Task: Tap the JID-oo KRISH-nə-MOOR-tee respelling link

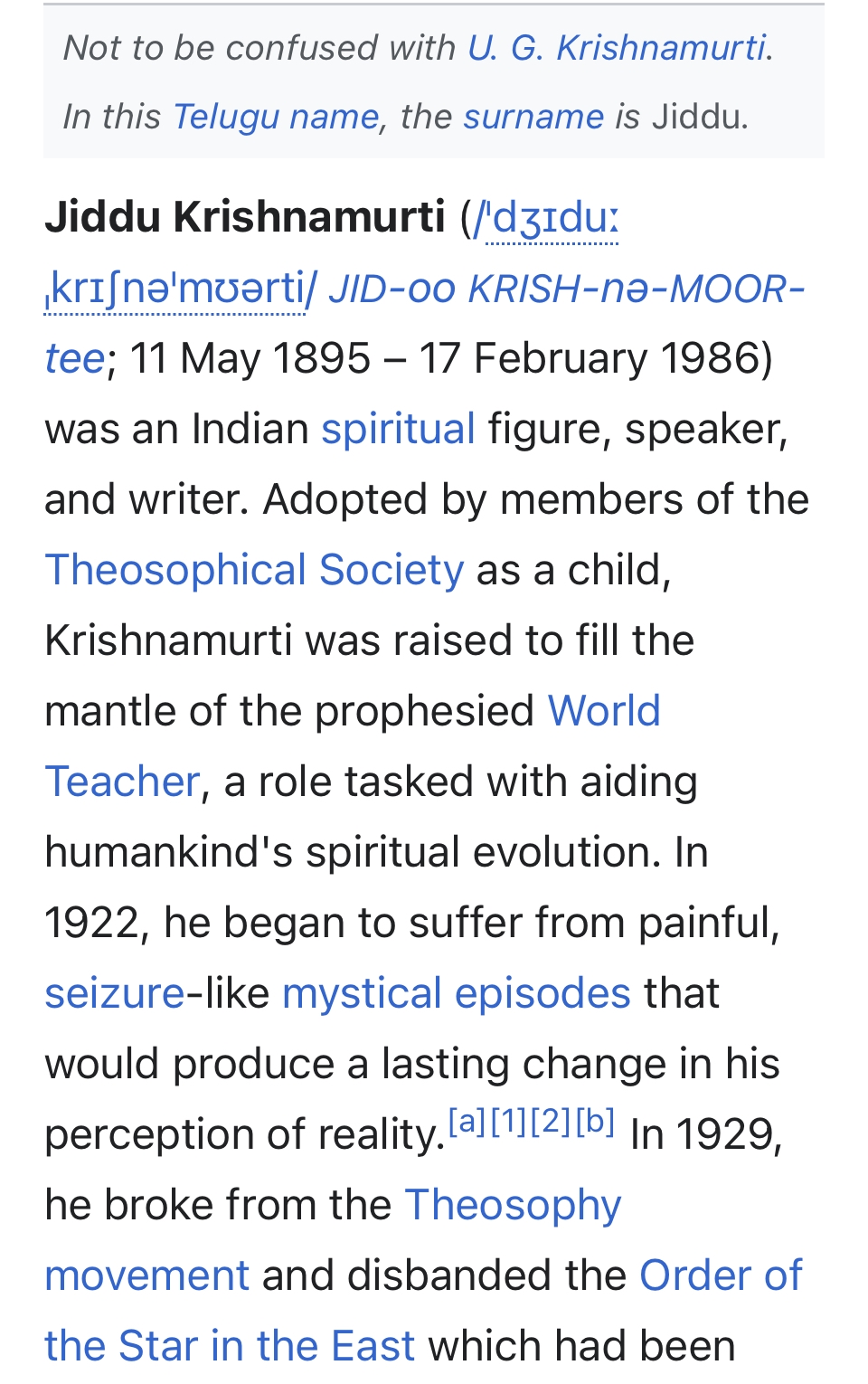Action: pyautogui.click(x=567, y=289)
